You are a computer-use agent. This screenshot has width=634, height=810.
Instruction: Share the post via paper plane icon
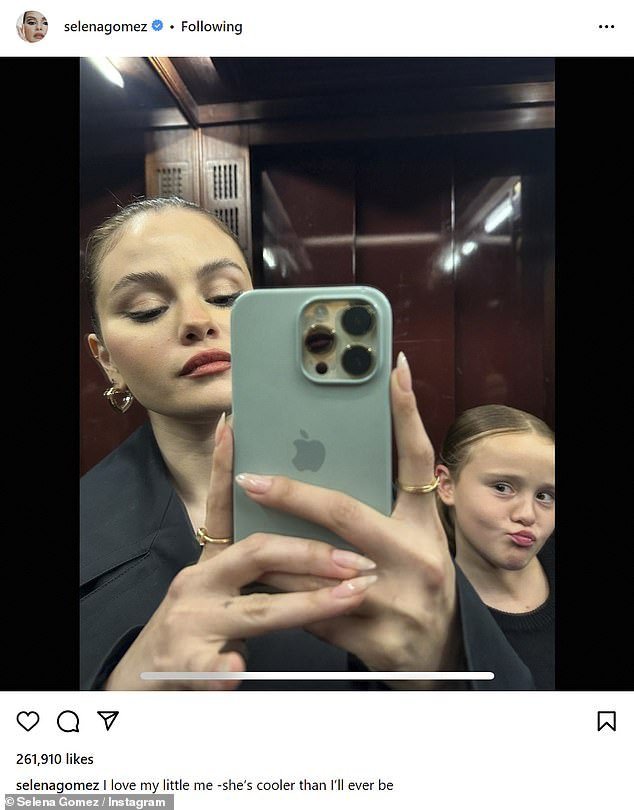coord(108,720)
